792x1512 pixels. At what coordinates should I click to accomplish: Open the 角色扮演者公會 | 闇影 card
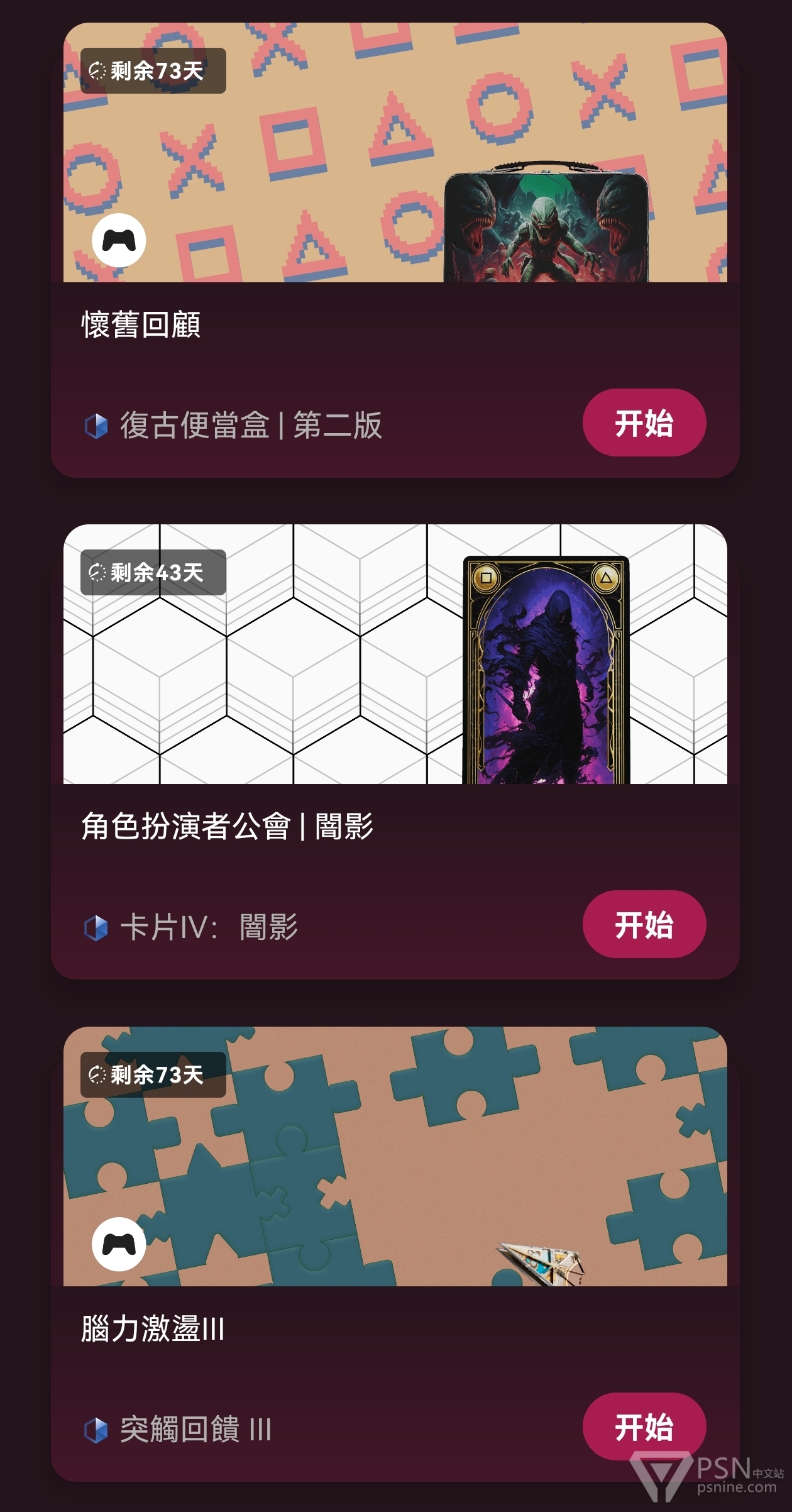(x=395, y=752)
